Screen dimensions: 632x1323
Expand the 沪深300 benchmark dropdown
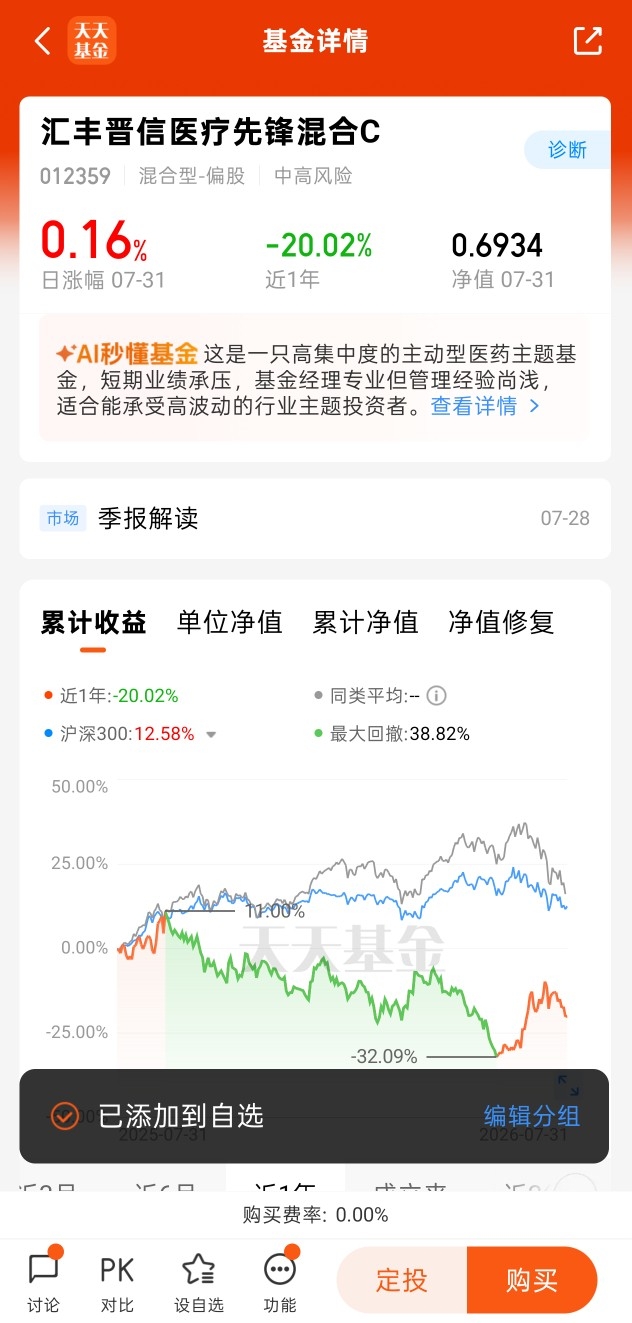pyautogui.click(x=211, y=734)
